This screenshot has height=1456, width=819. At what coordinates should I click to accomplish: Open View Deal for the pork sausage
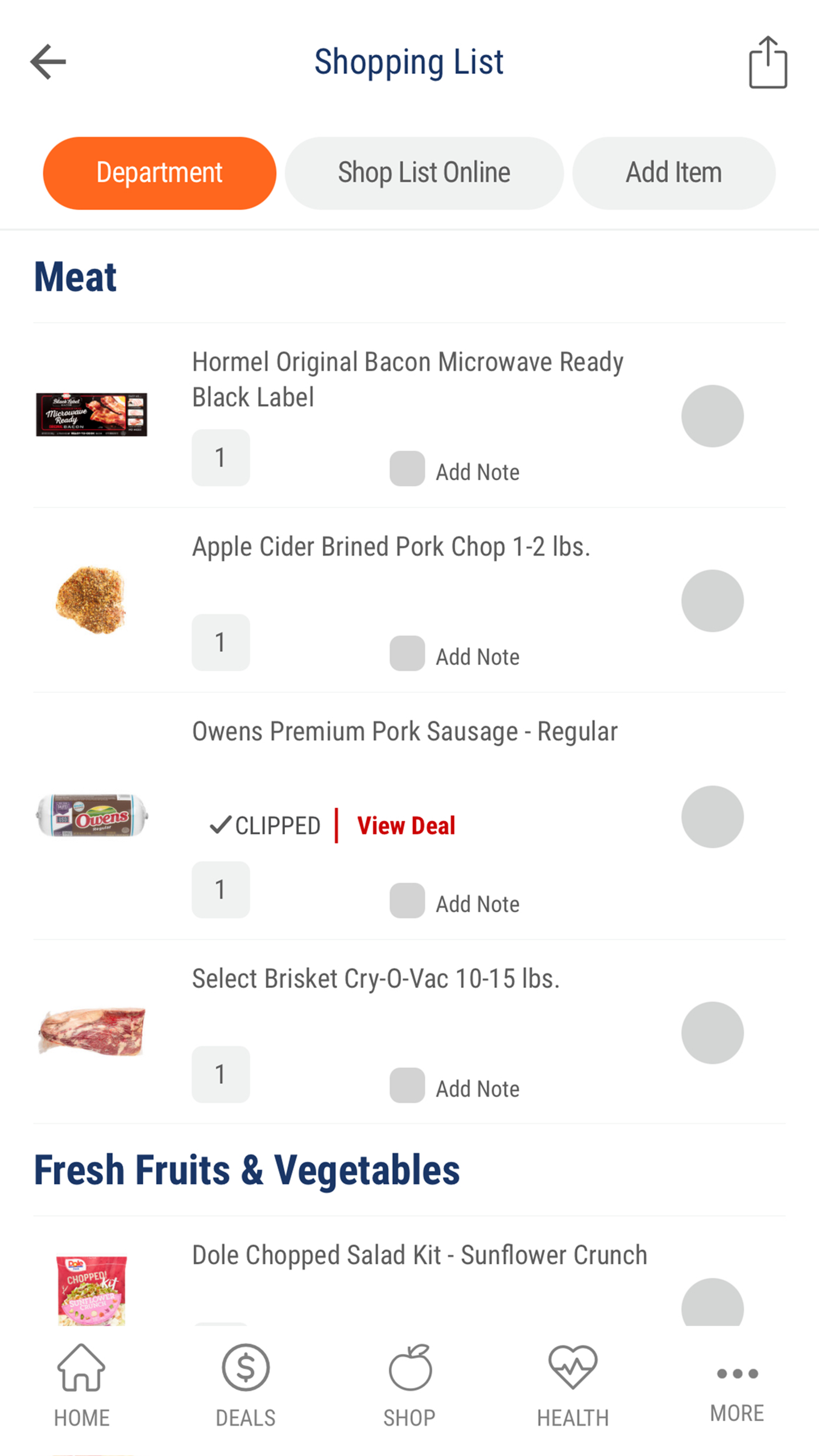[x=406, y=825]
